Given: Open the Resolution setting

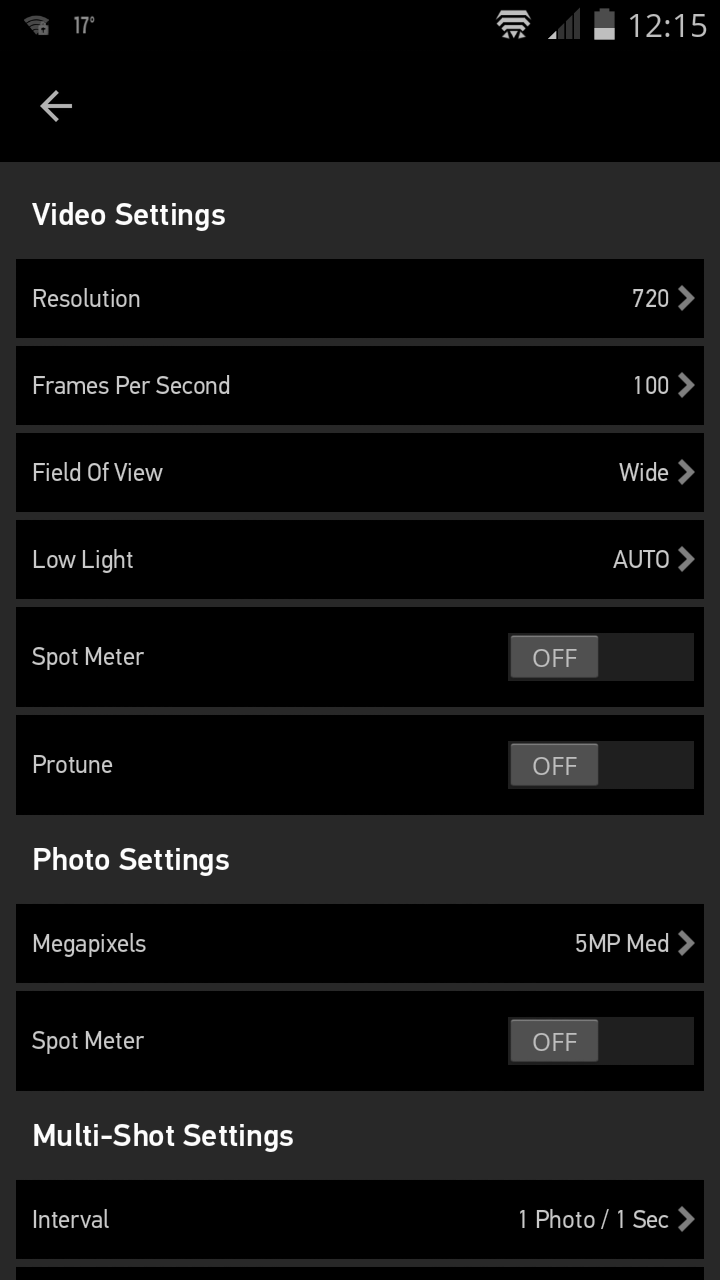Looking at the screenshot, I should click(x=360, y=298).
